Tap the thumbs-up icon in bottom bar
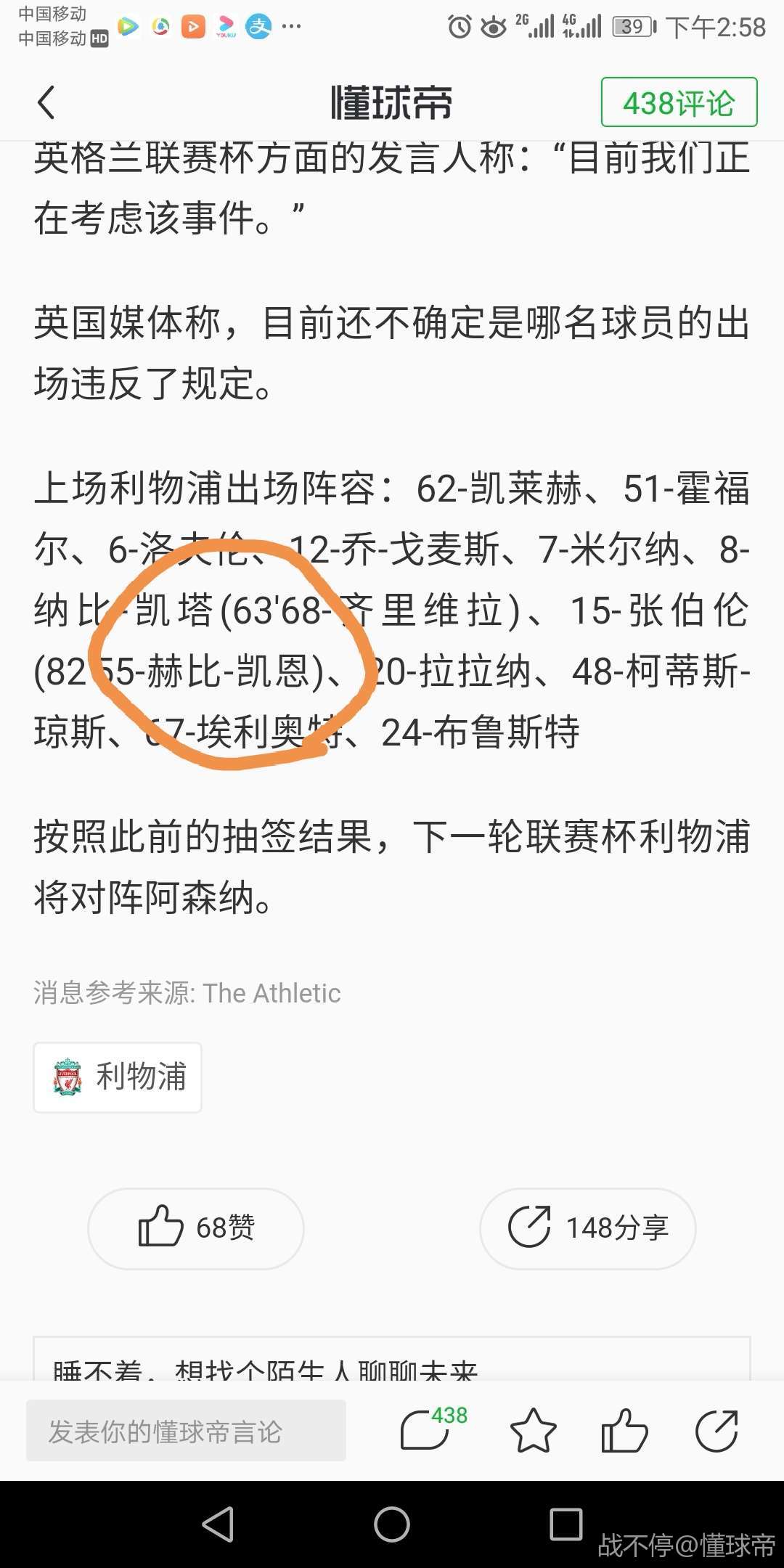 tap(624, 1431)
